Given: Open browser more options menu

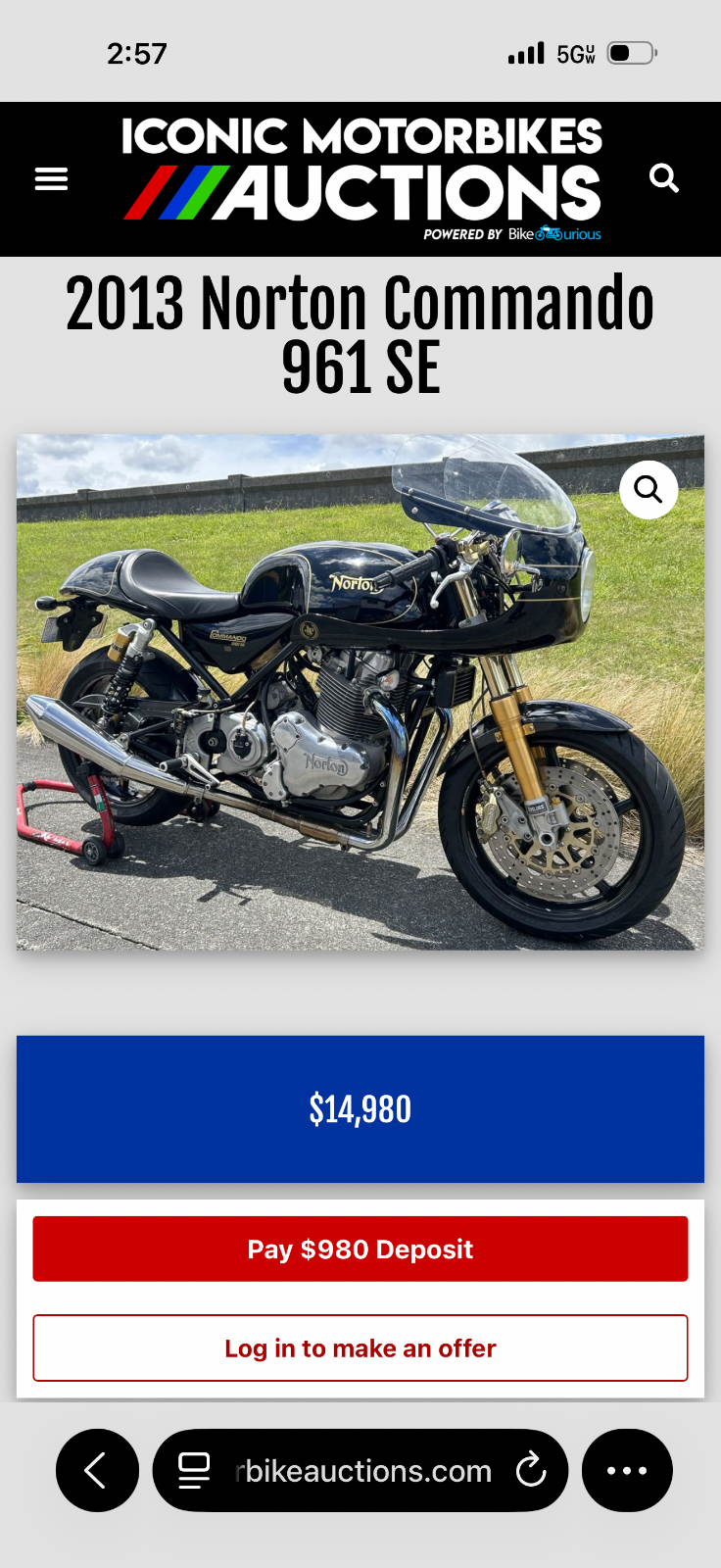Looking at the screenshot, I should click(x=627, y=1470).
